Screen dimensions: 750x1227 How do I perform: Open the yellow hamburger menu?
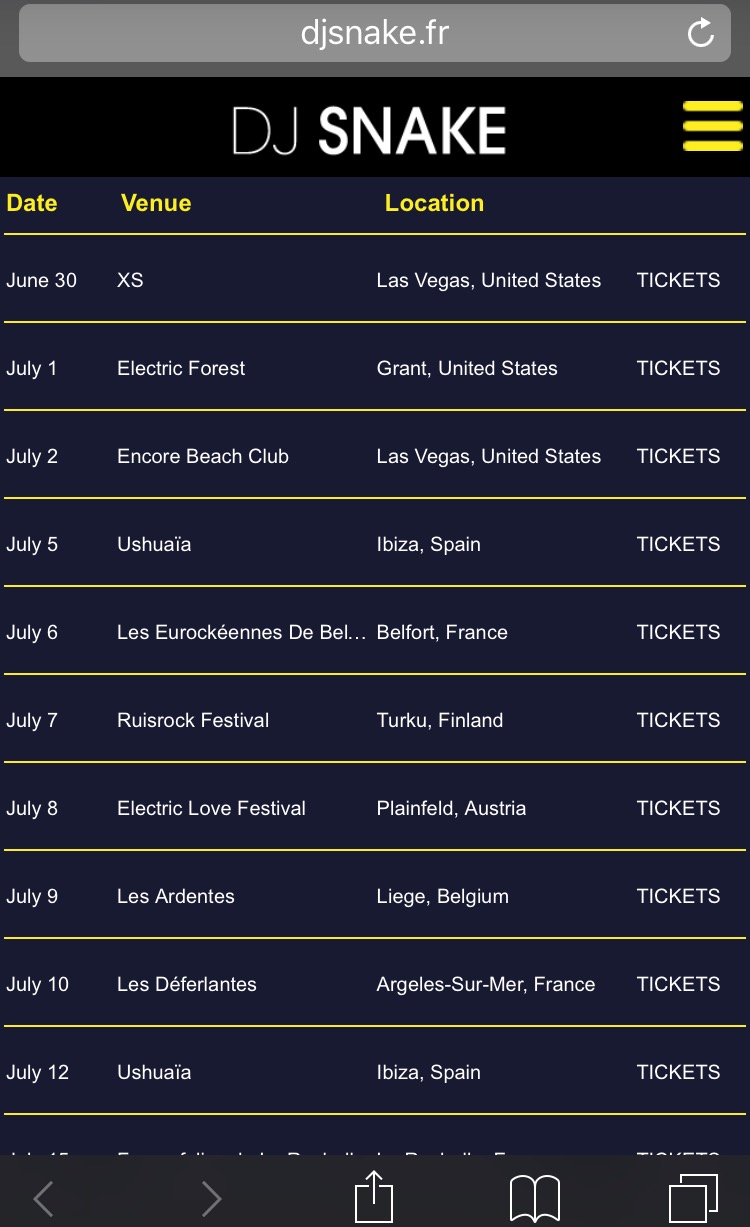point(712,127)
